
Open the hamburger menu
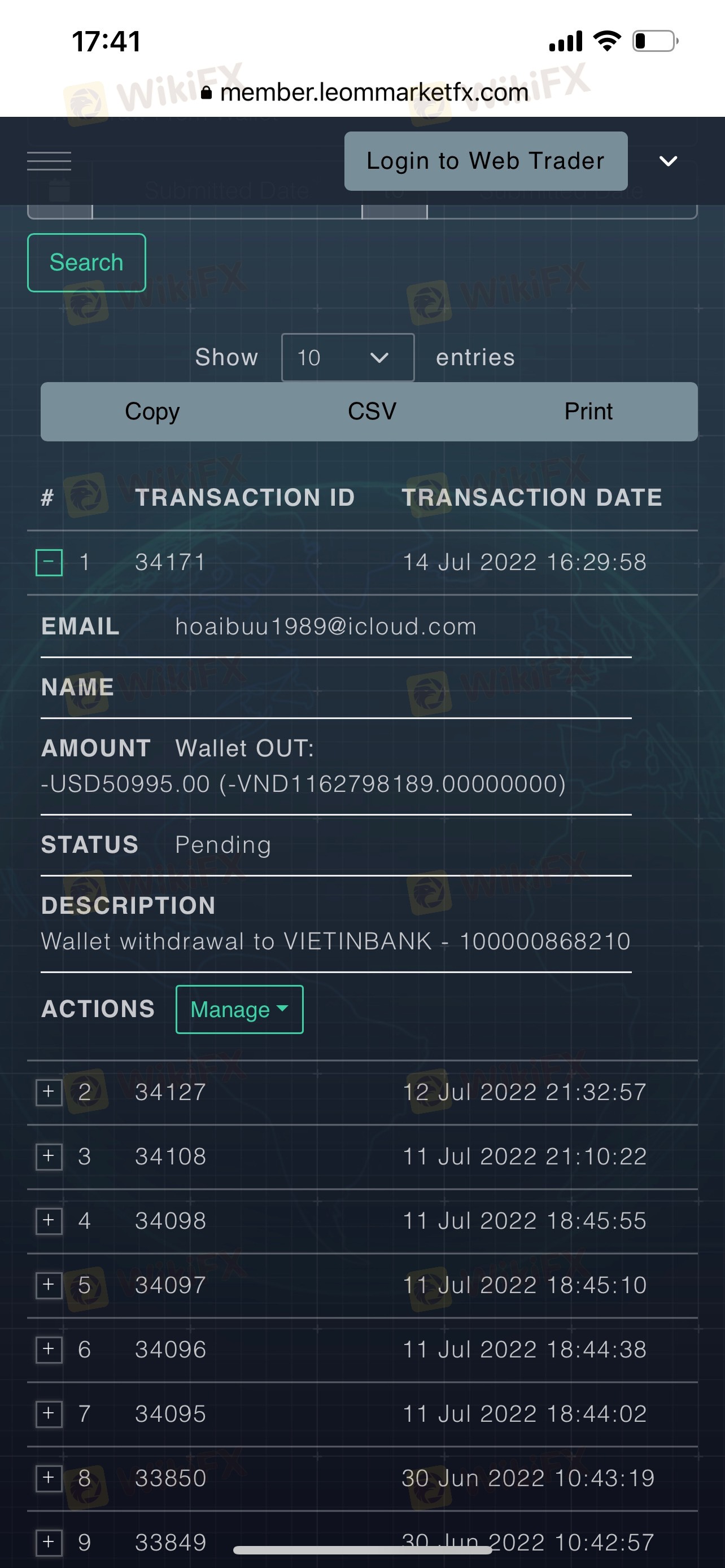[x=49, y=161]
